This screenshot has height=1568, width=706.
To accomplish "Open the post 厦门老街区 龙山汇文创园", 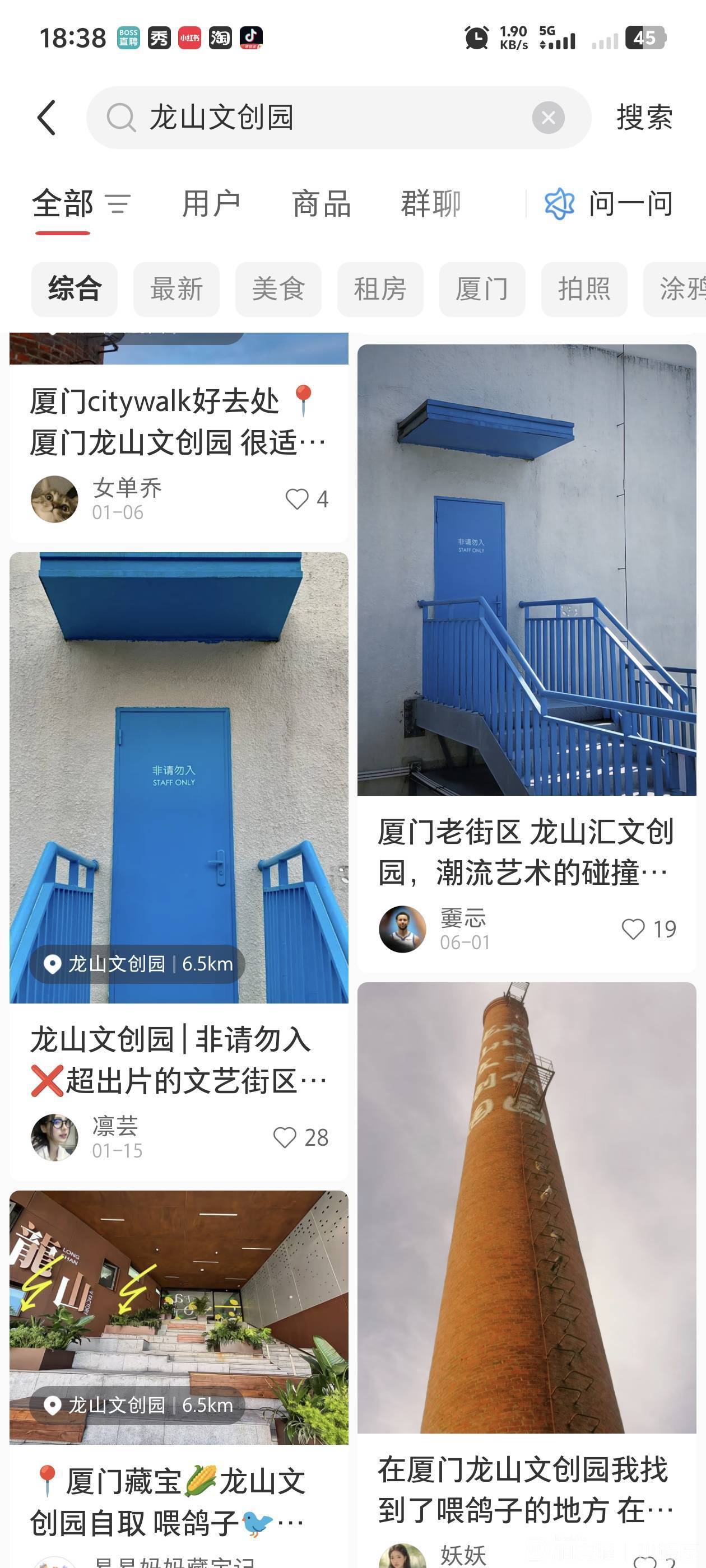I will click(526, 851).
